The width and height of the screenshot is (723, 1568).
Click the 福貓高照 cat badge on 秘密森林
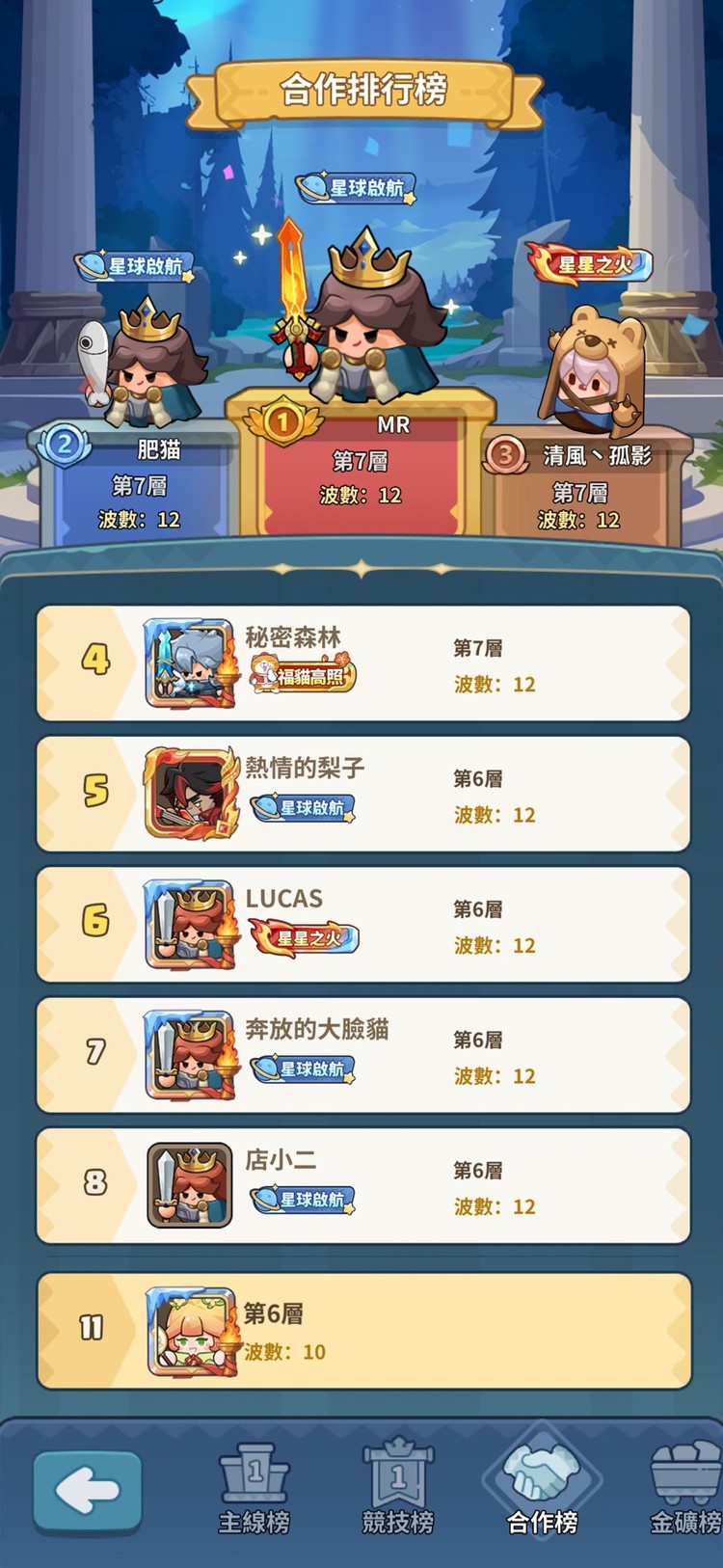[306, 675]
